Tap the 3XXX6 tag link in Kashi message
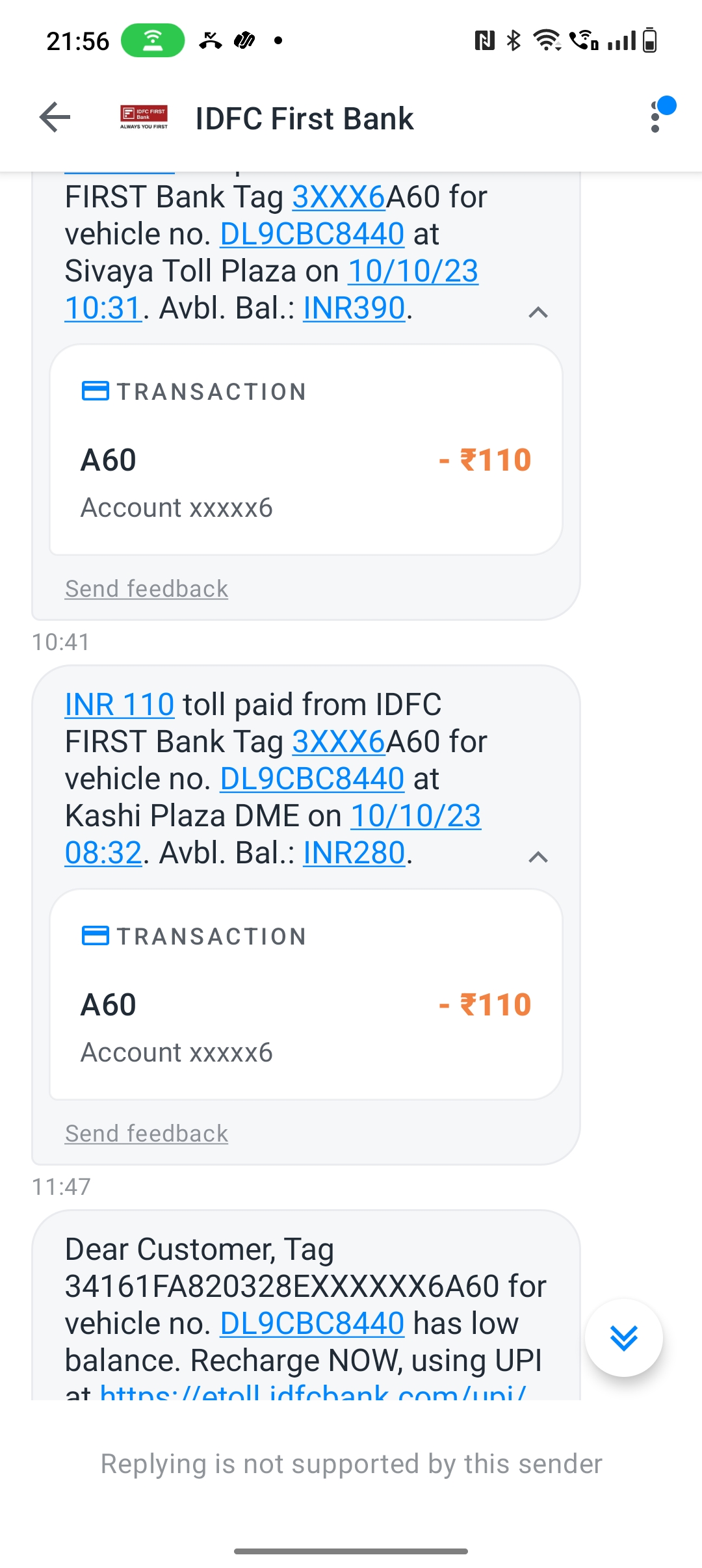 (x=339, y=742)
